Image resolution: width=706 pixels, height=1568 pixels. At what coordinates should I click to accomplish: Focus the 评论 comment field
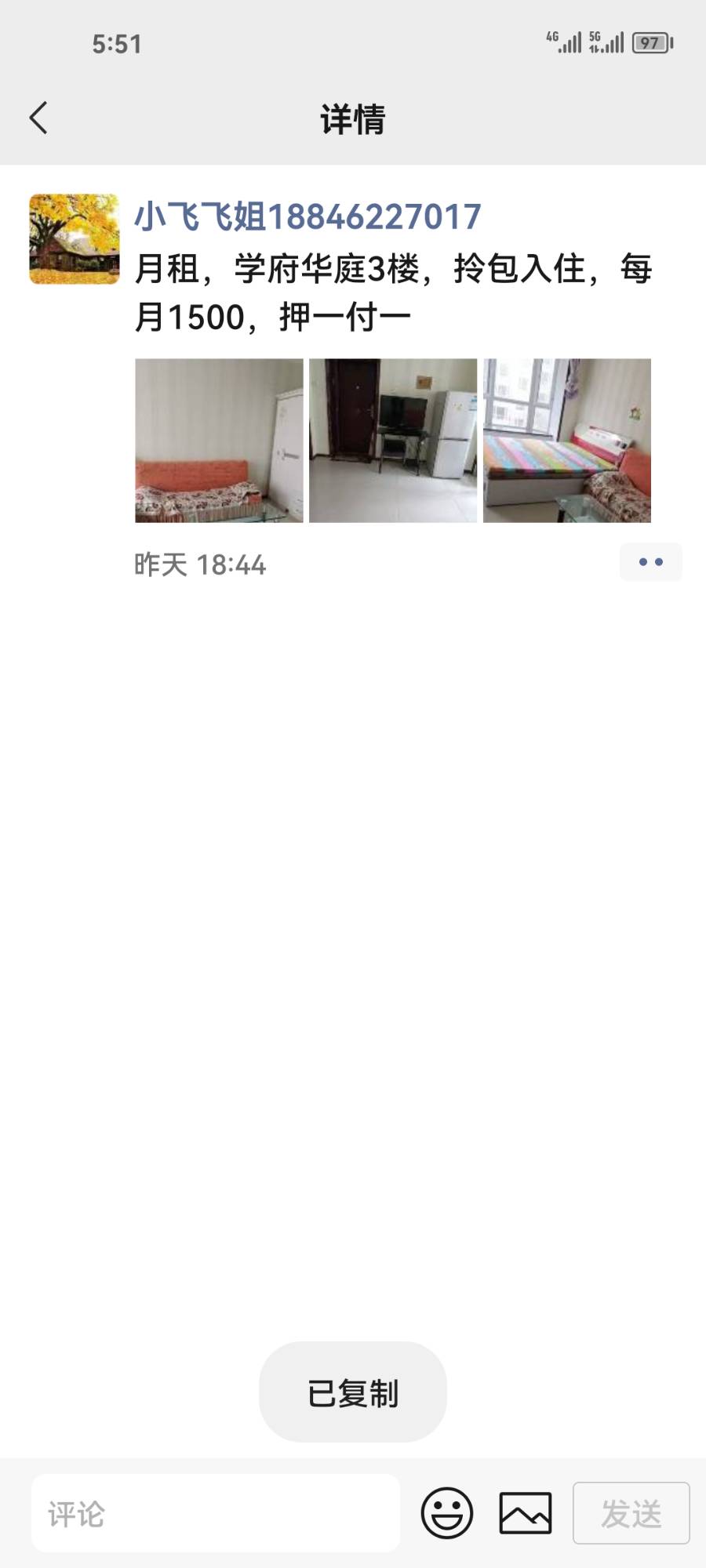[x=216, y=1513]
